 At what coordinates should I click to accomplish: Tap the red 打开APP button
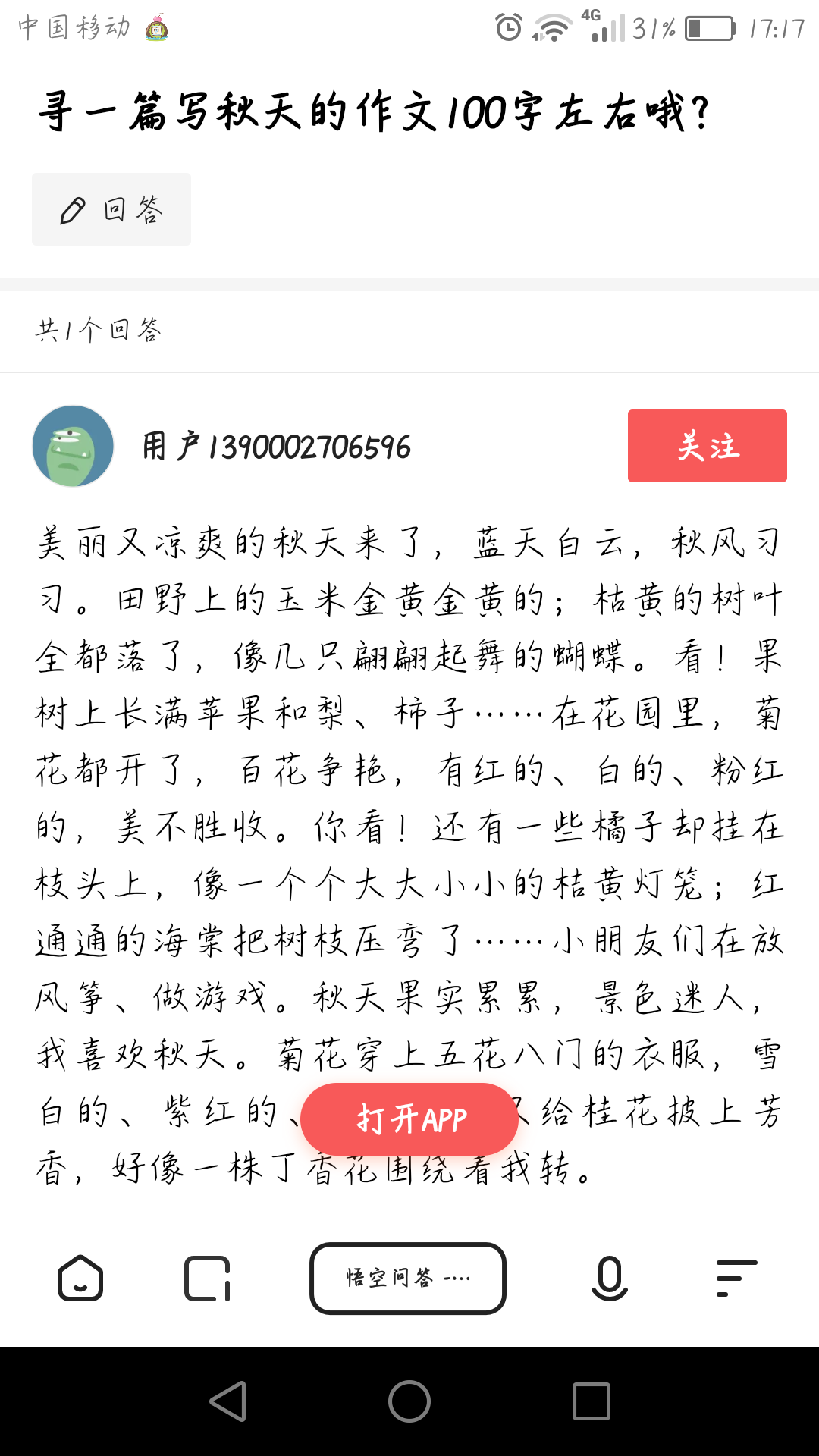tap(409, 1119)
